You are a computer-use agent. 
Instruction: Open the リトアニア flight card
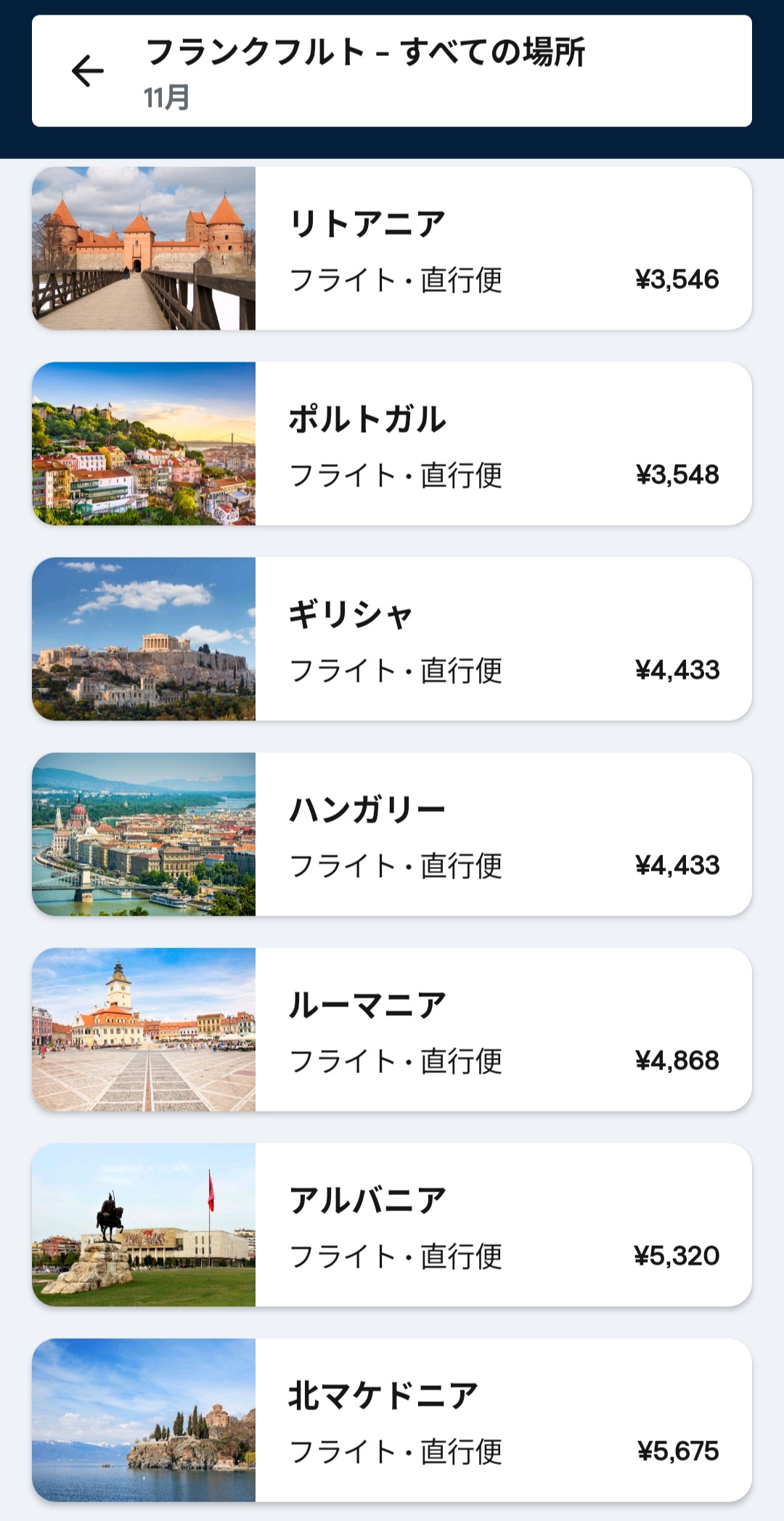[x=392, y=248]
